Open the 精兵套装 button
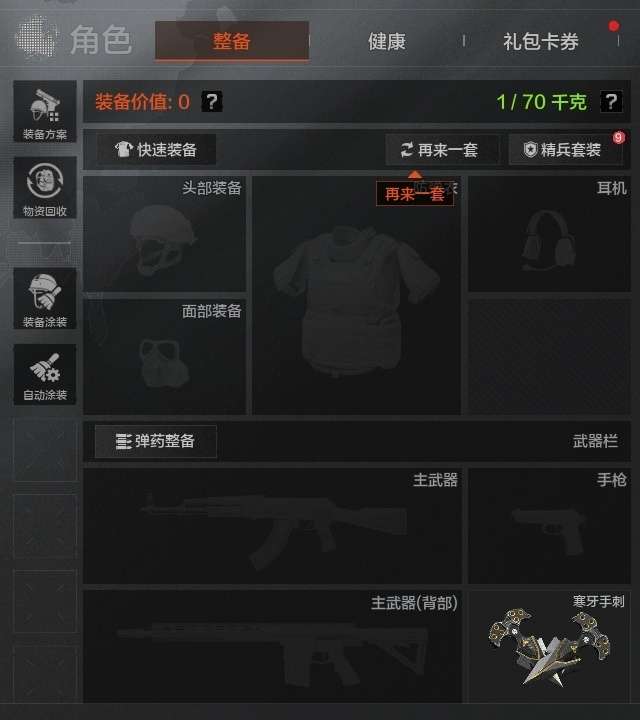 tap(564, 150)
